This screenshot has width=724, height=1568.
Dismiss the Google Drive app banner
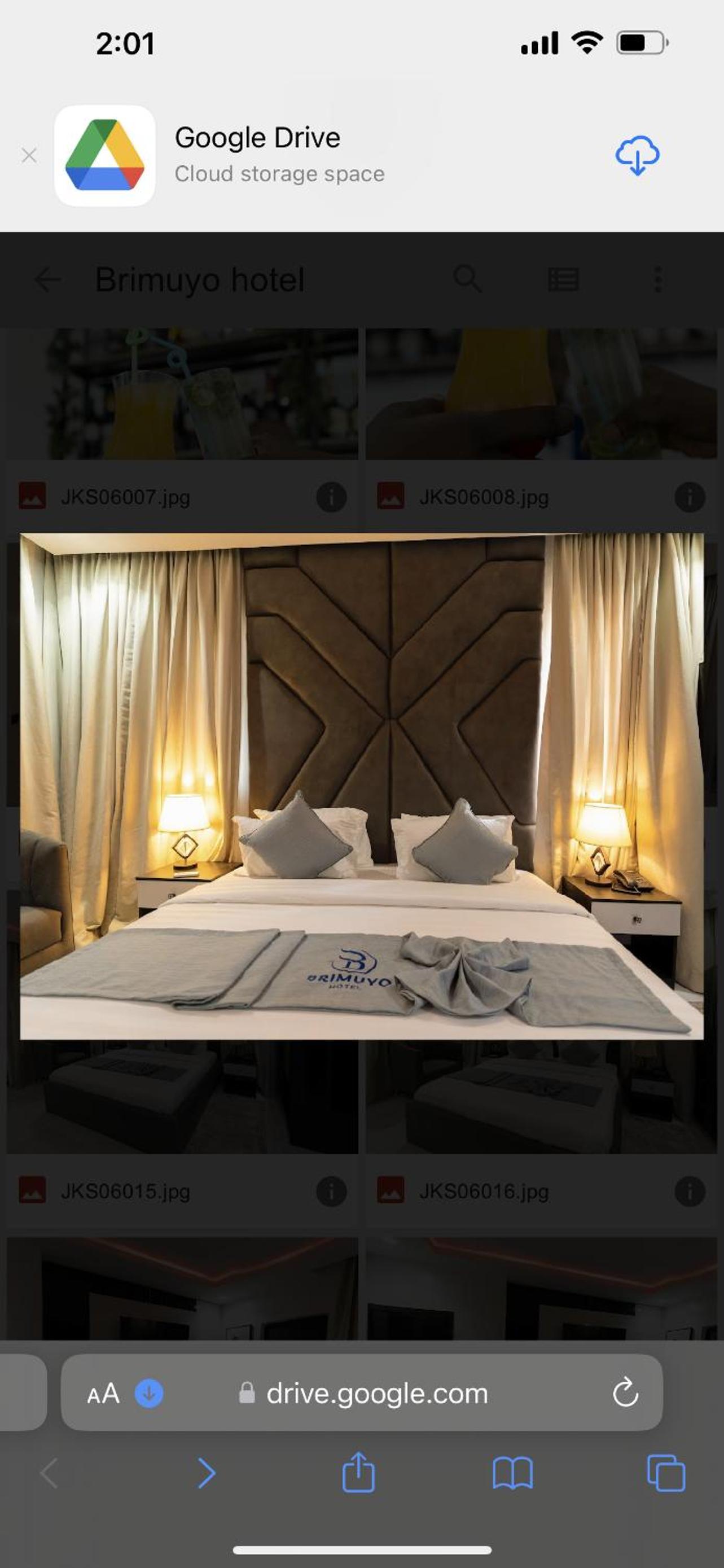(x=29, y=155)
